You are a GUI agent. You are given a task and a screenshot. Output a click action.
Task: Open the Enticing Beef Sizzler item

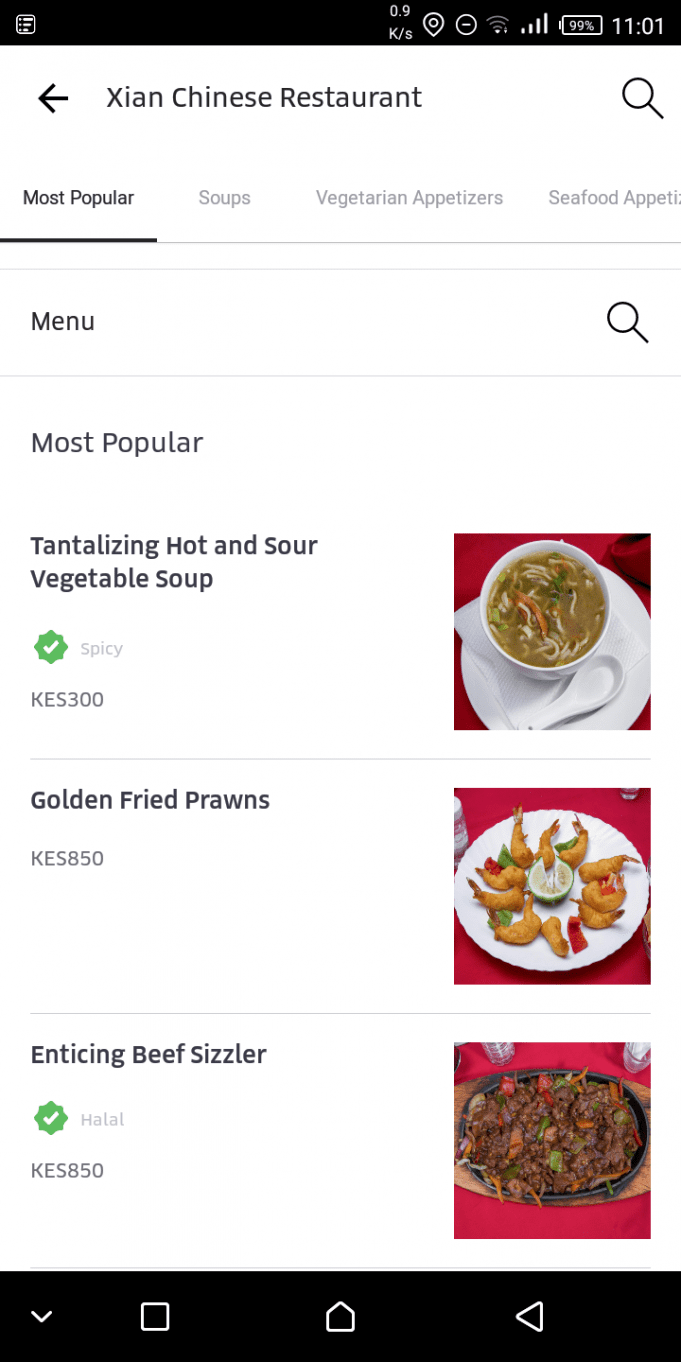pyautogui.click(x=340, y=1141)
